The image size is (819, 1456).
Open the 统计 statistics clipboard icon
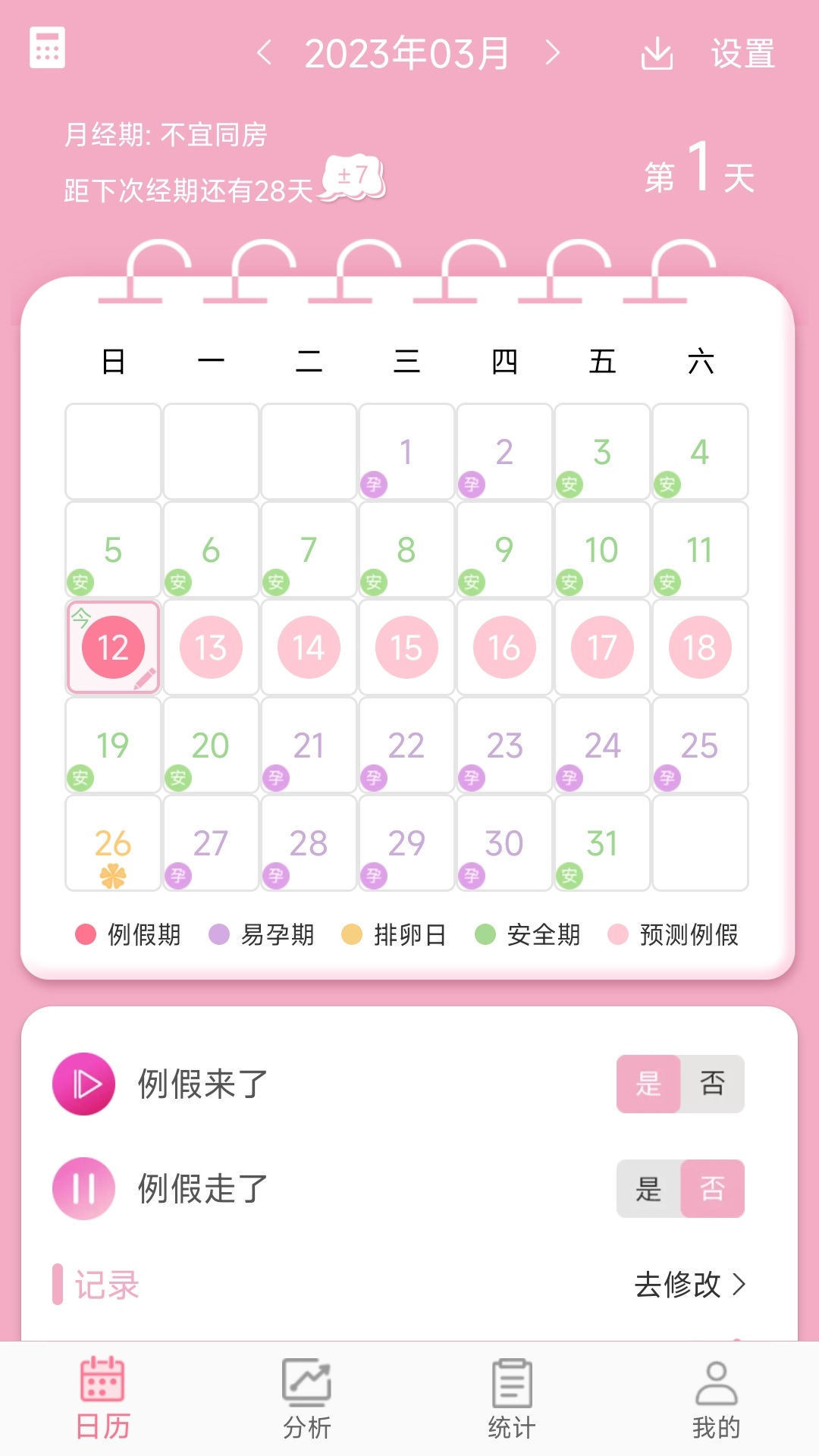point(510,1399)
